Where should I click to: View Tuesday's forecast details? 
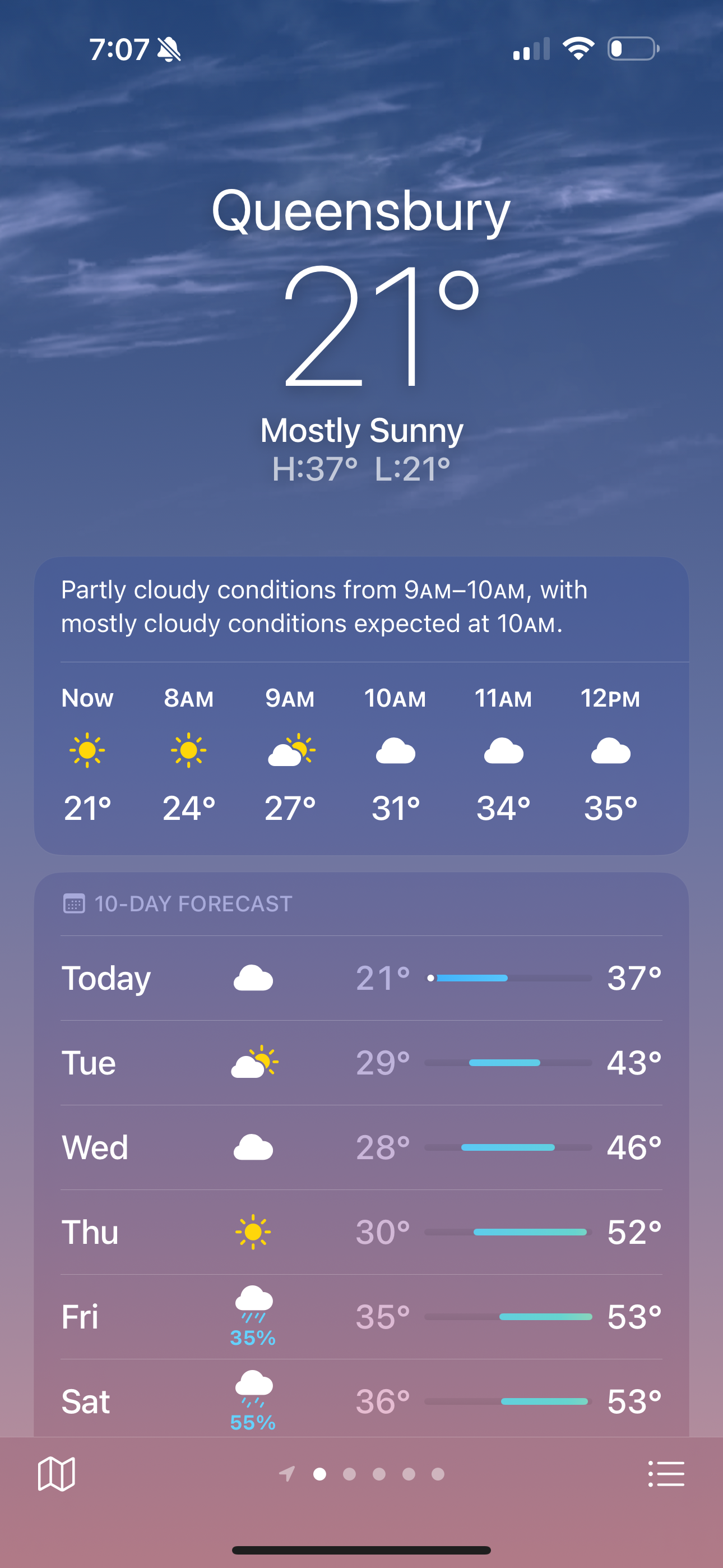(x=361, y=1063)
